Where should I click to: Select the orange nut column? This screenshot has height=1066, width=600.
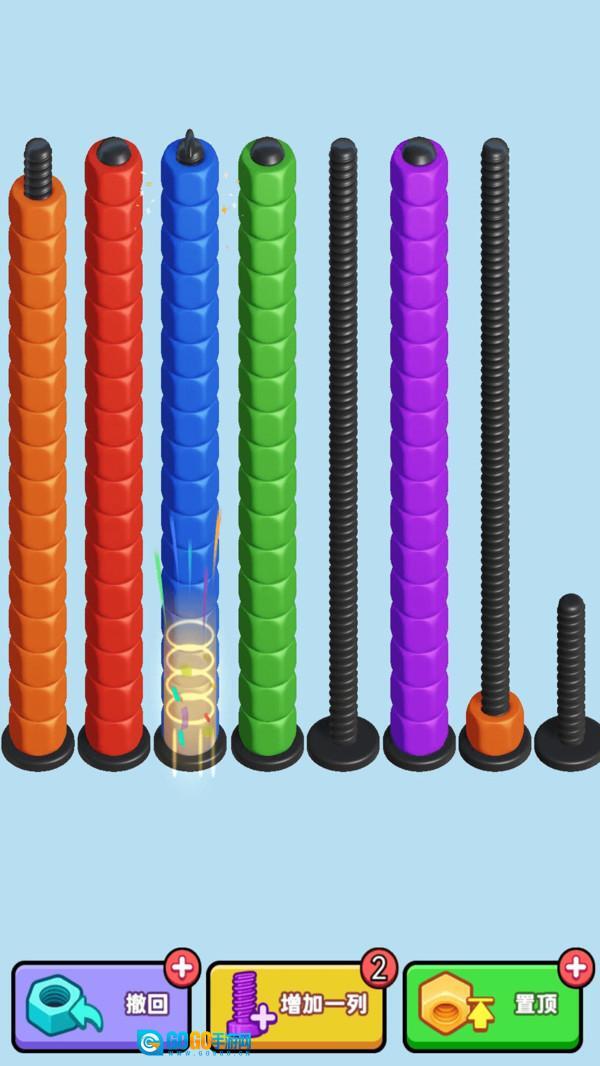tap(37, 460)
